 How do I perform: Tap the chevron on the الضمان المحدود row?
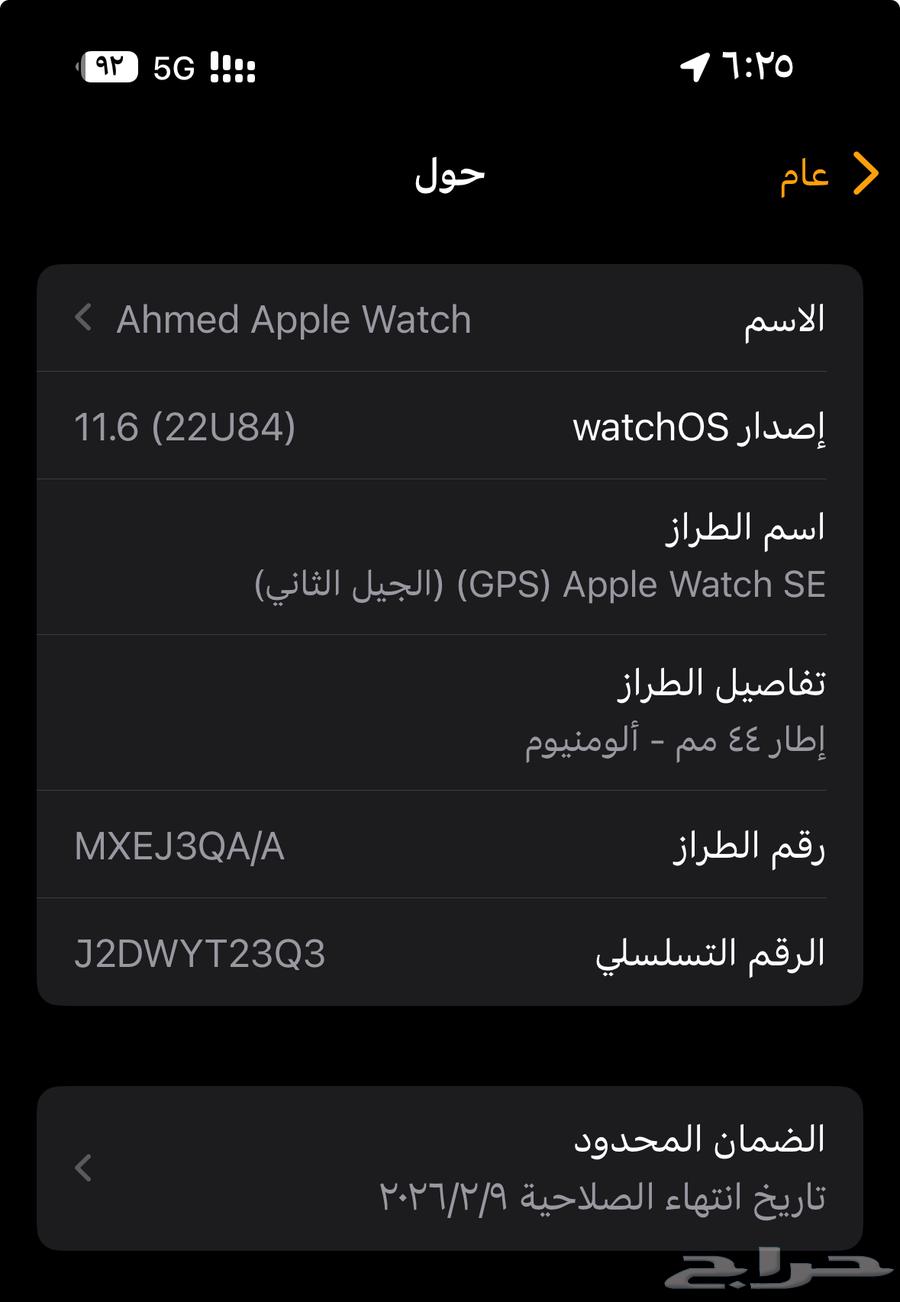tap(82, 1167)
